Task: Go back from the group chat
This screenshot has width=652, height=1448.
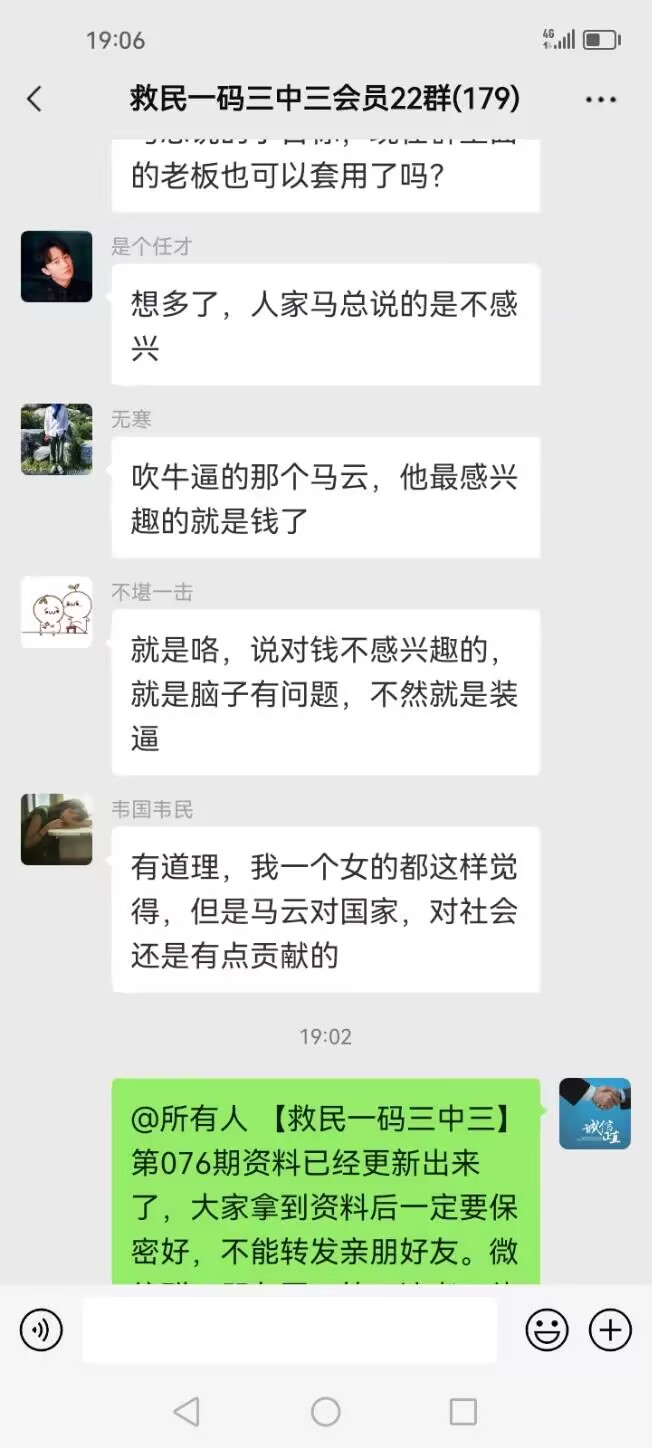Action: tap(34, 98)
